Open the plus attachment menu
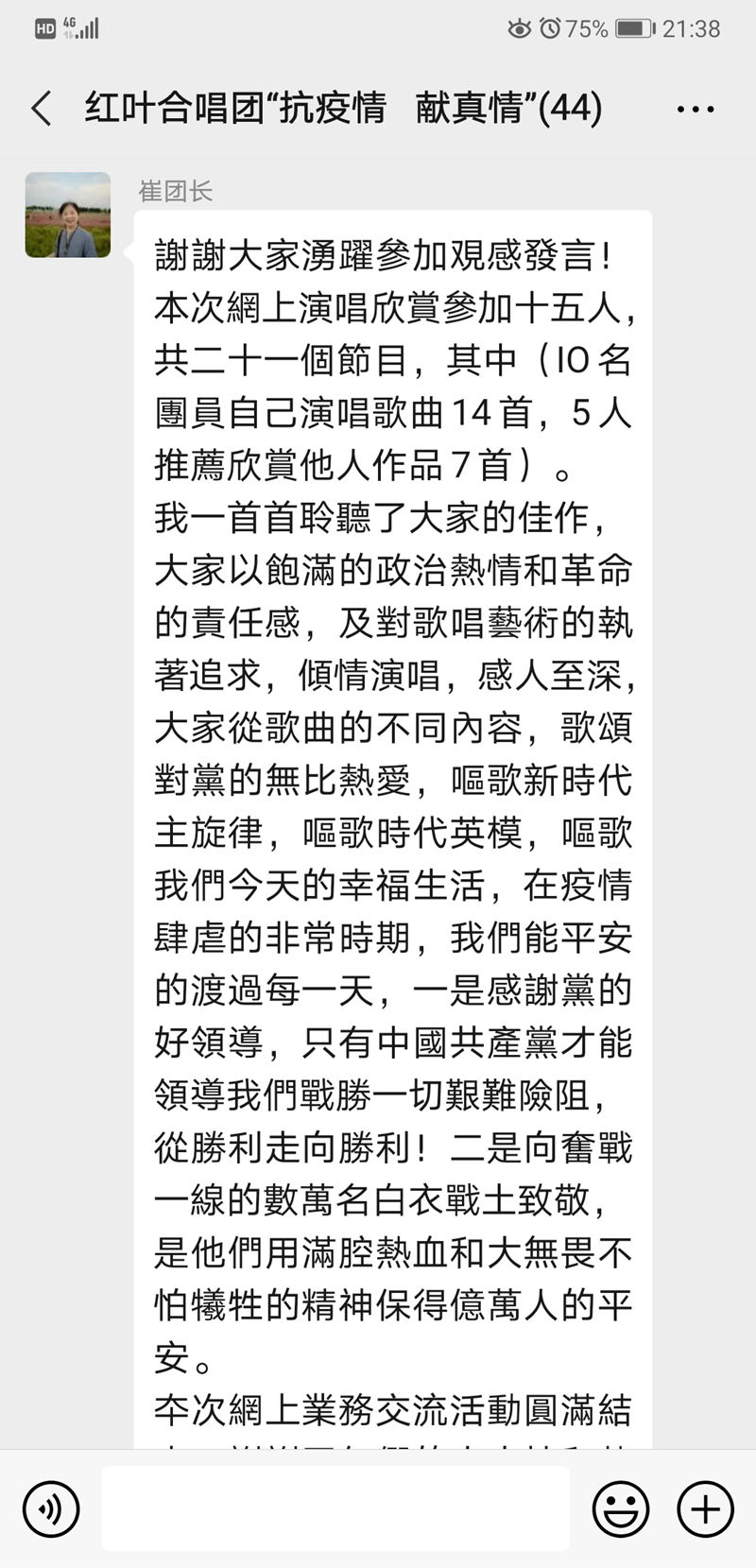Image resolution: width=756 pixels, height=1568 pixels. [x=705, y=1508]
